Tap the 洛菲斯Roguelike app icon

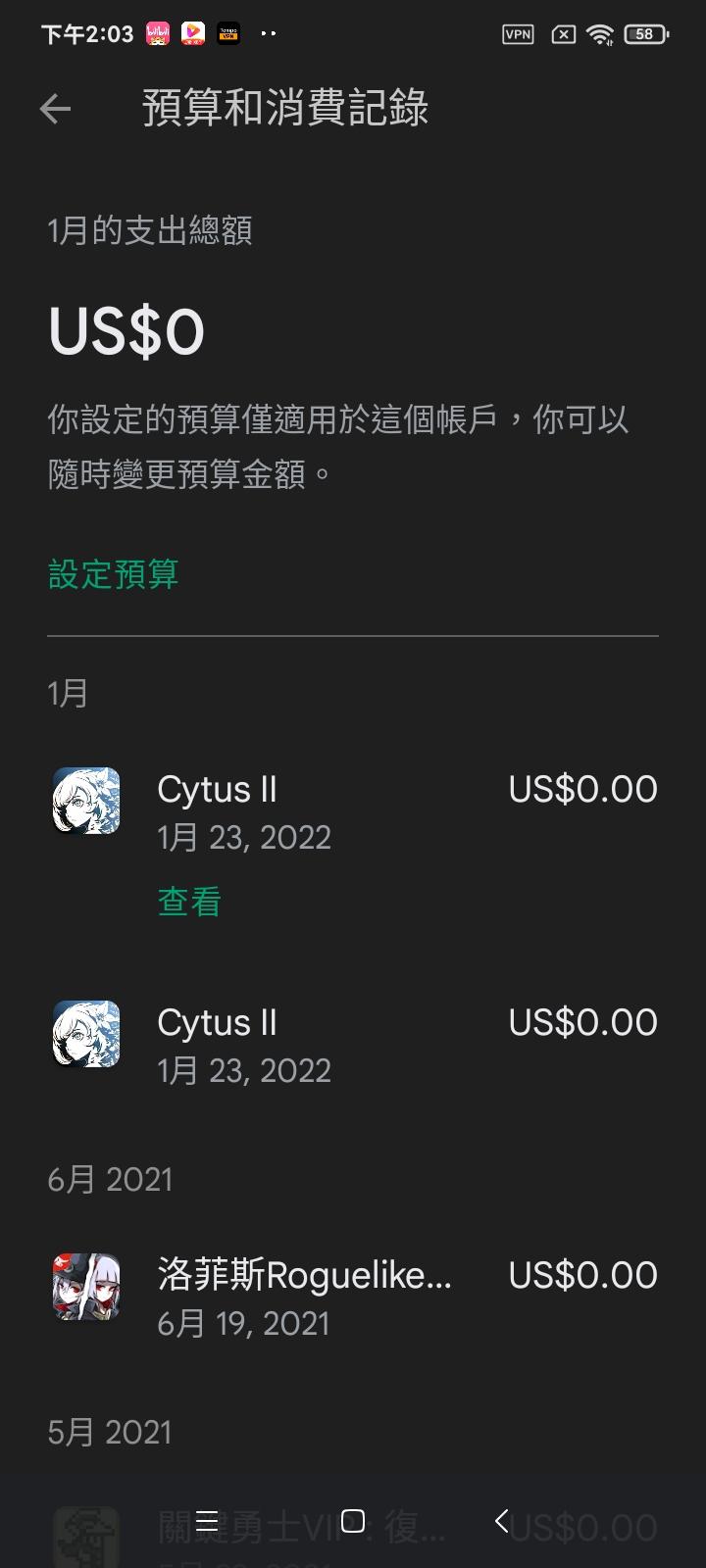pos(85,1287)
